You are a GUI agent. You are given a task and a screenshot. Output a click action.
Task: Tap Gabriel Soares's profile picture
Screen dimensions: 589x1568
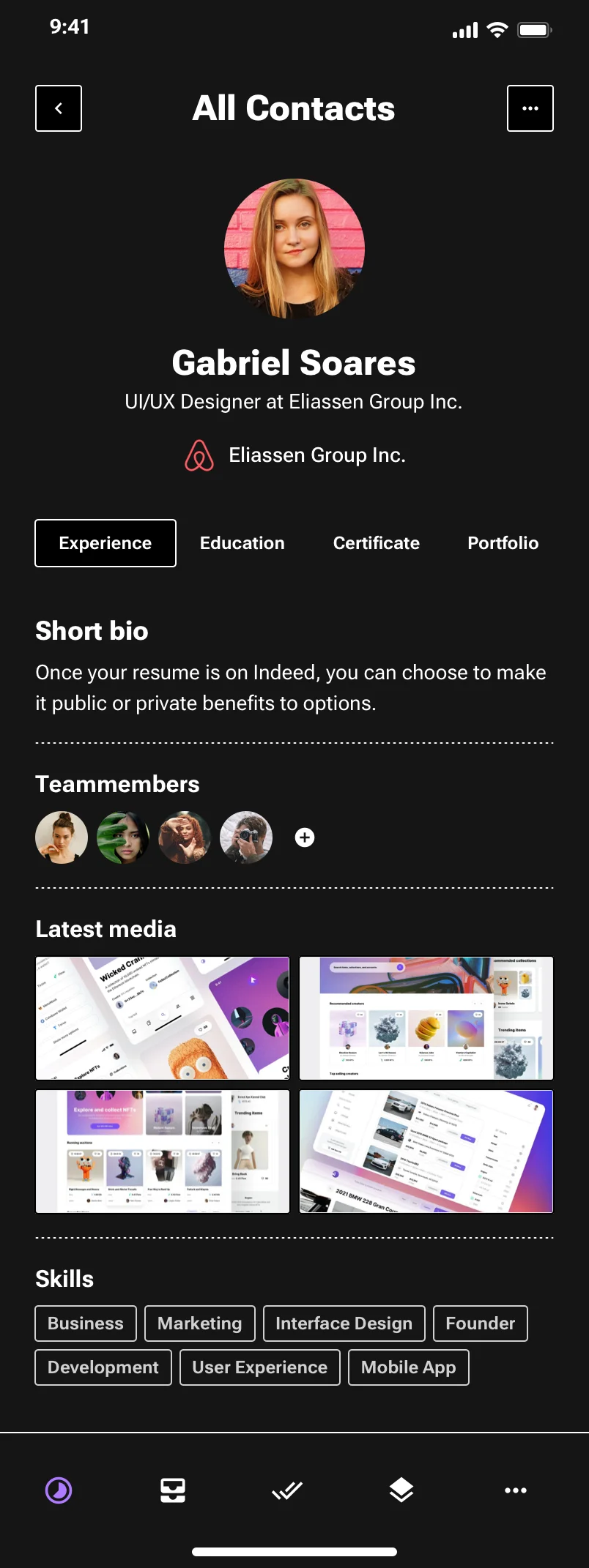[294, 249]
